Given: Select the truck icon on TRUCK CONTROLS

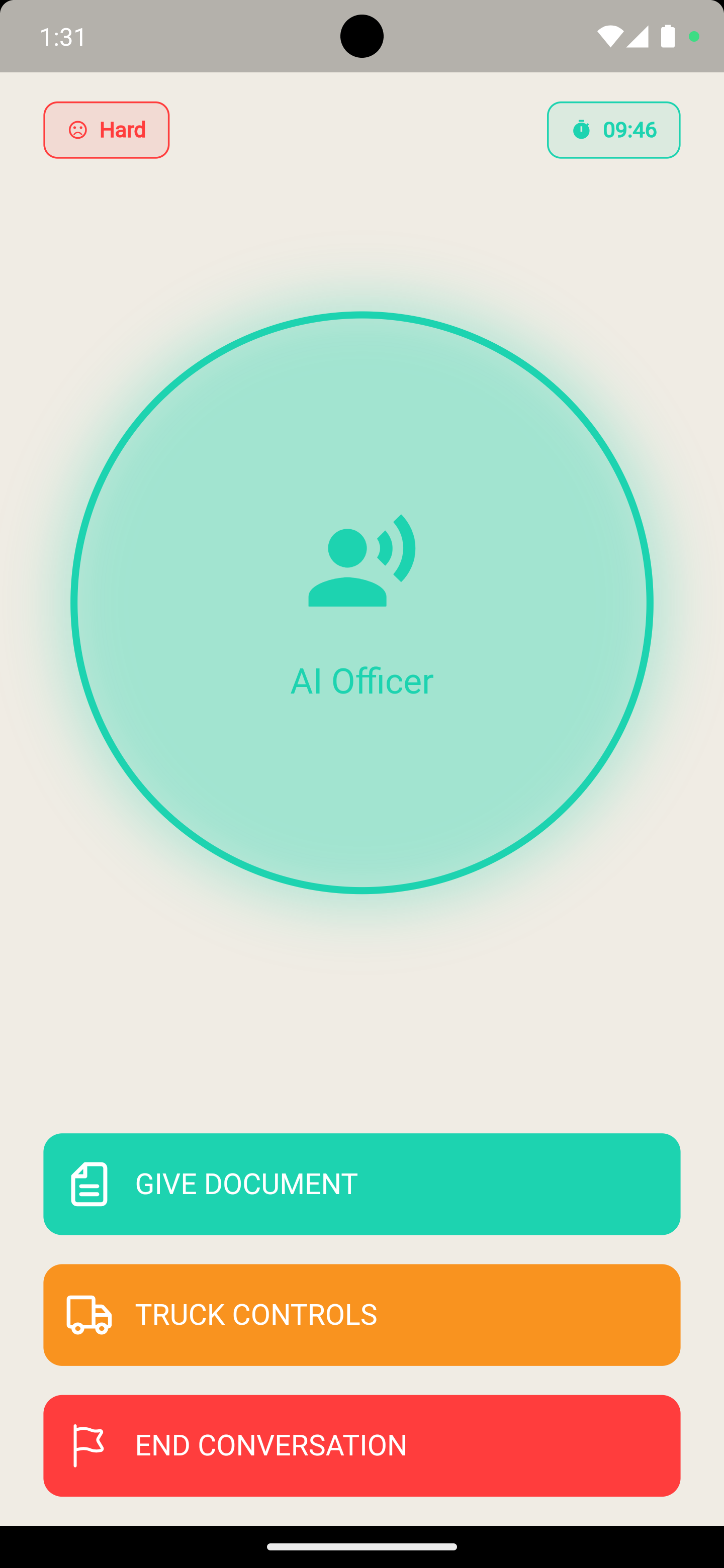Looking at the screenshot, I should [x=88, y=1315].
